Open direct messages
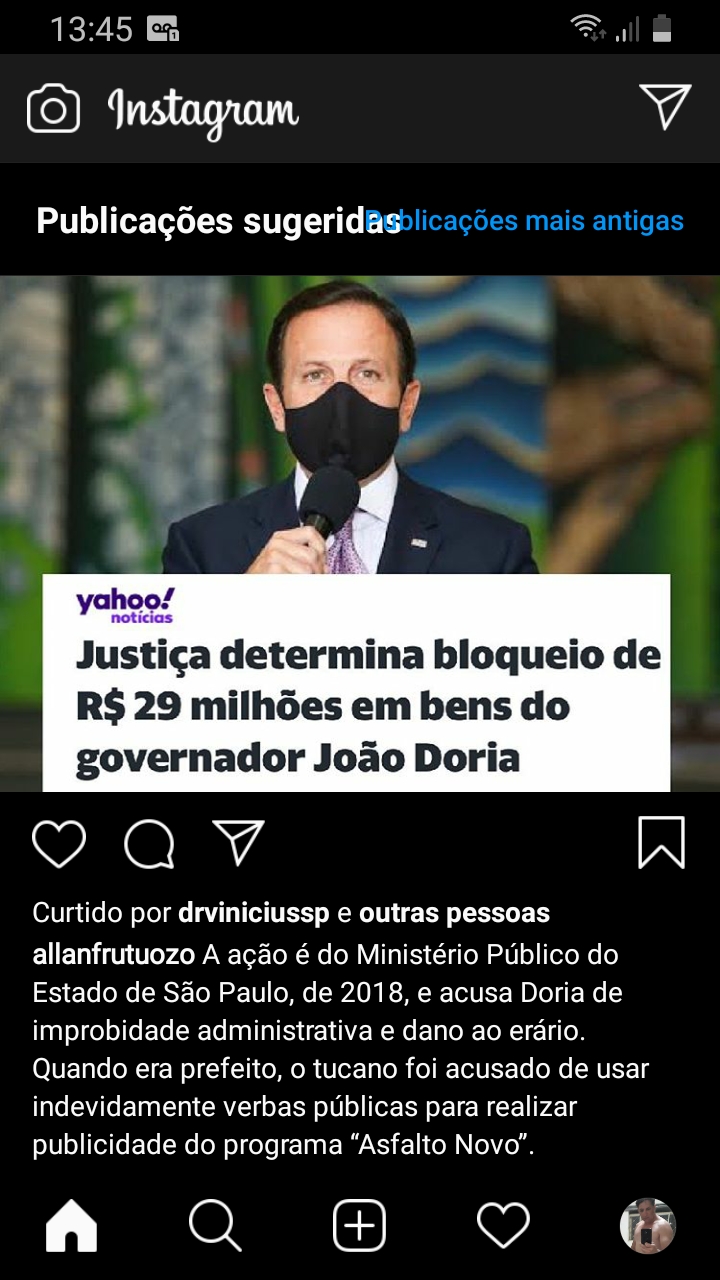 click(665, 106)
